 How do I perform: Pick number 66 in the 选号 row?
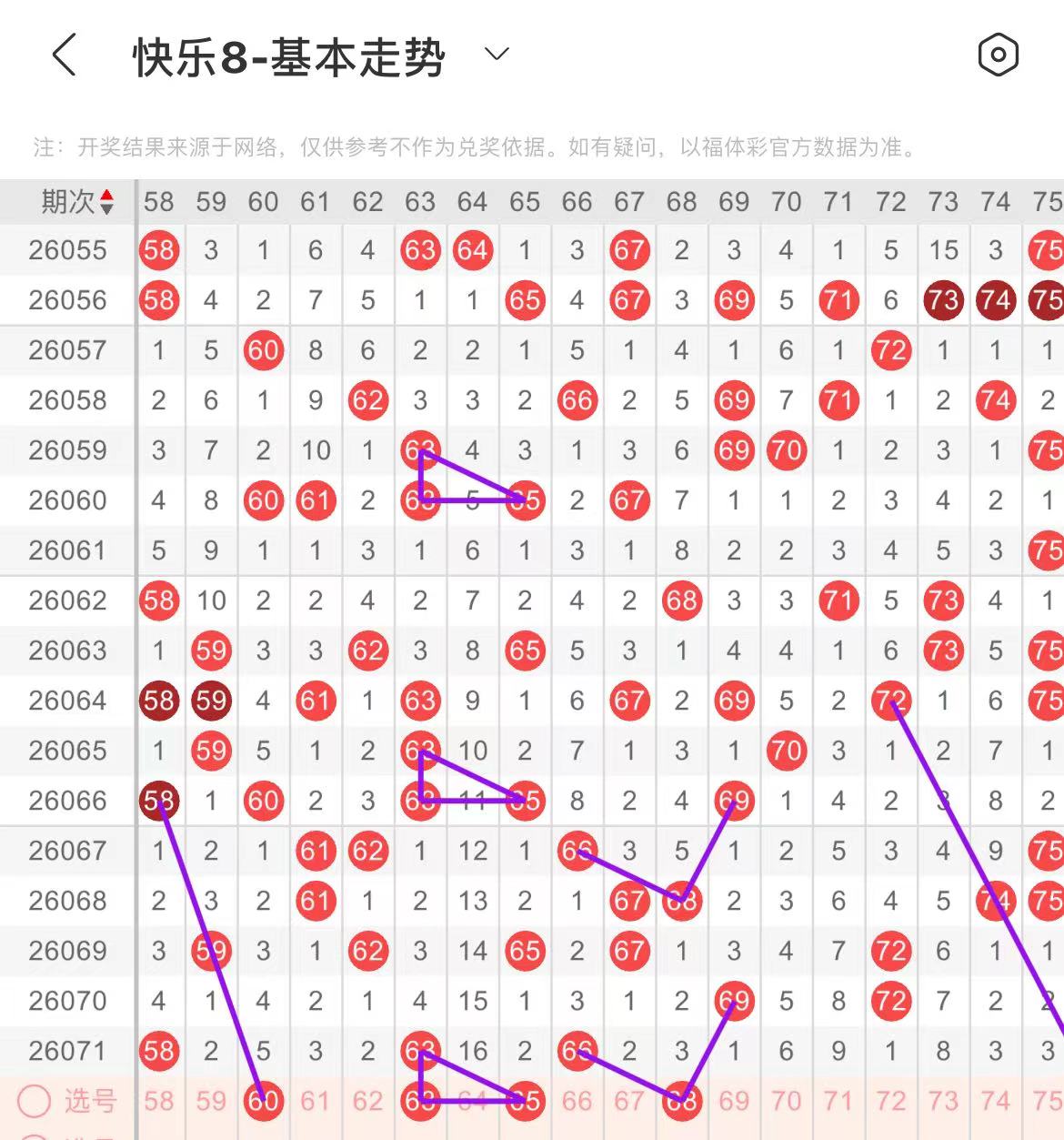(577, 1101)
